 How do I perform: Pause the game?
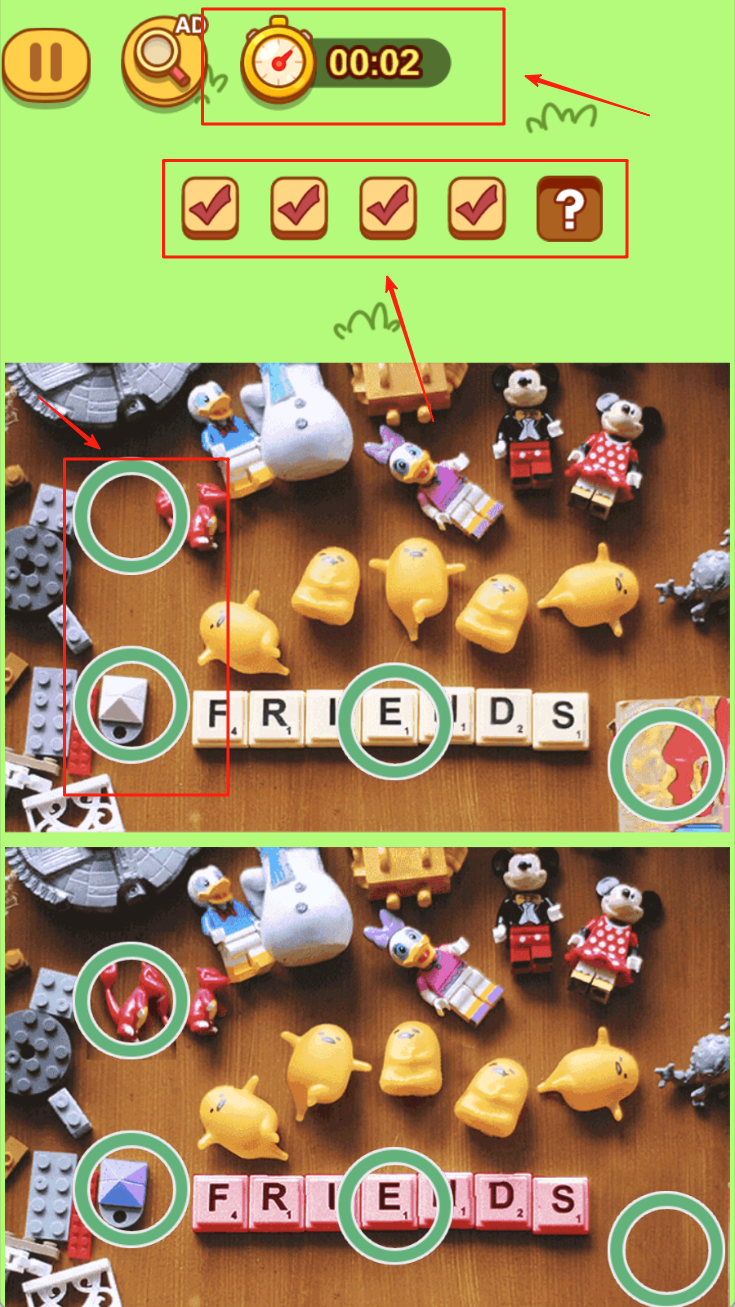(x=45, y=62)
